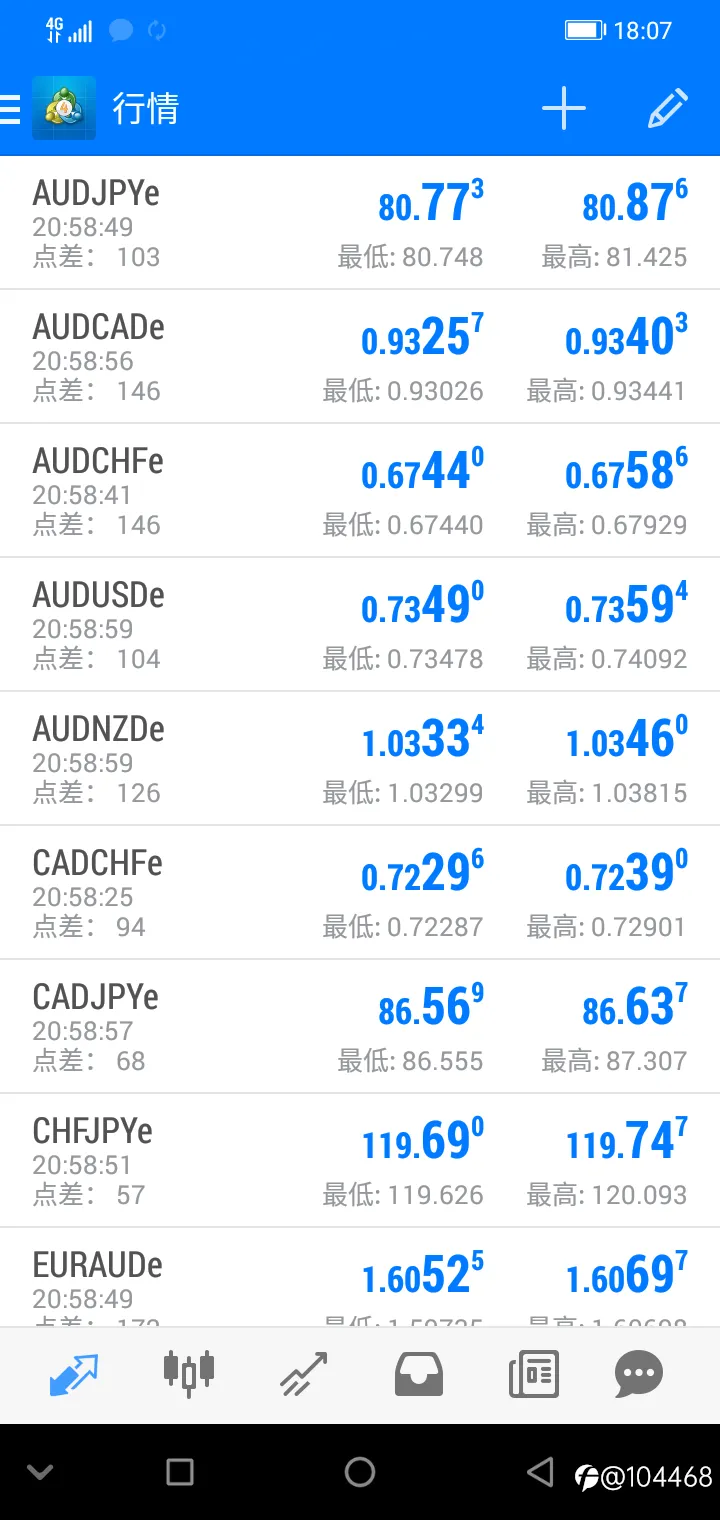Select the quotes tab with arrows icon
Screen dimensions: 720x1520
[74, 1375]
